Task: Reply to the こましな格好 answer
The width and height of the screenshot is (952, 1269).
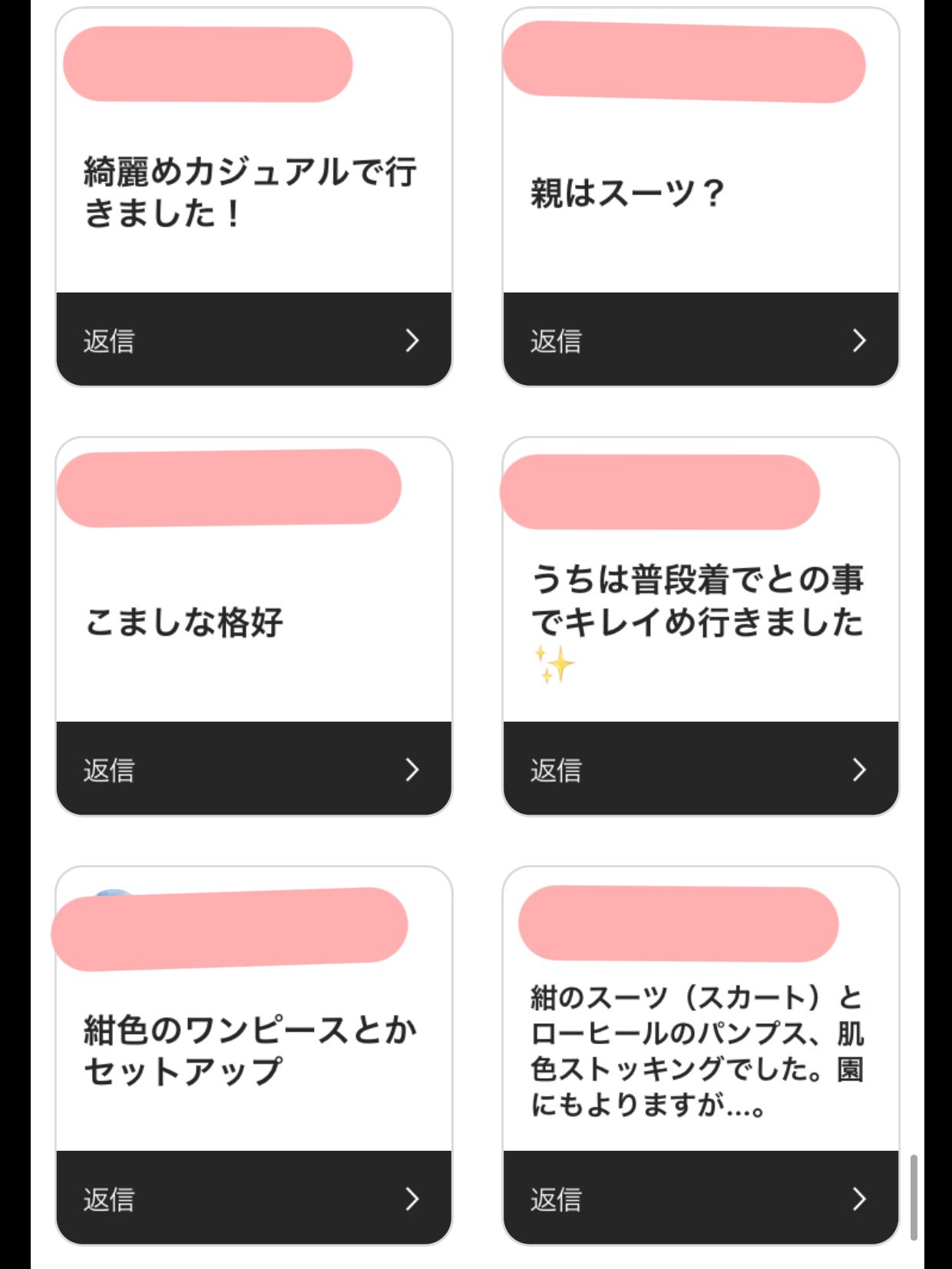Action: pyautogui.click(x=253, y=768)
